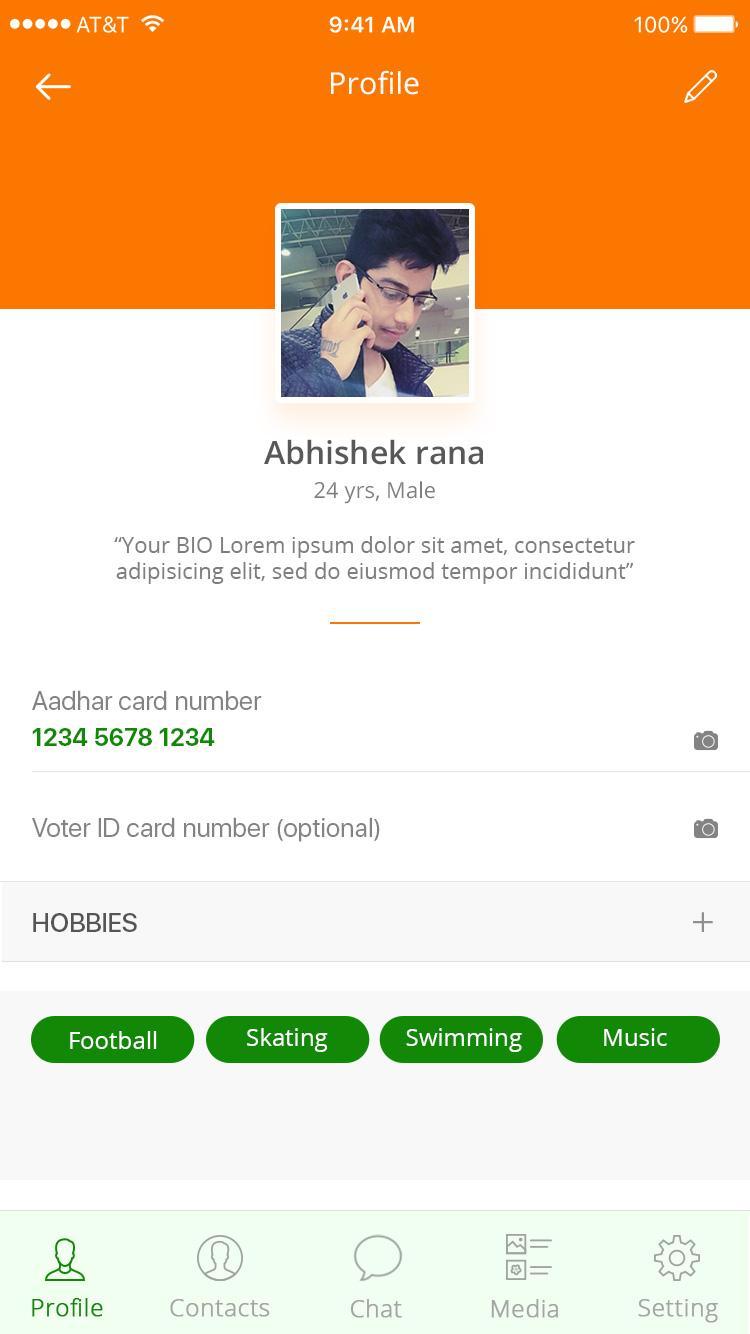
Task: Open camera for Aadhar card number
Action: tap(706, 740)
